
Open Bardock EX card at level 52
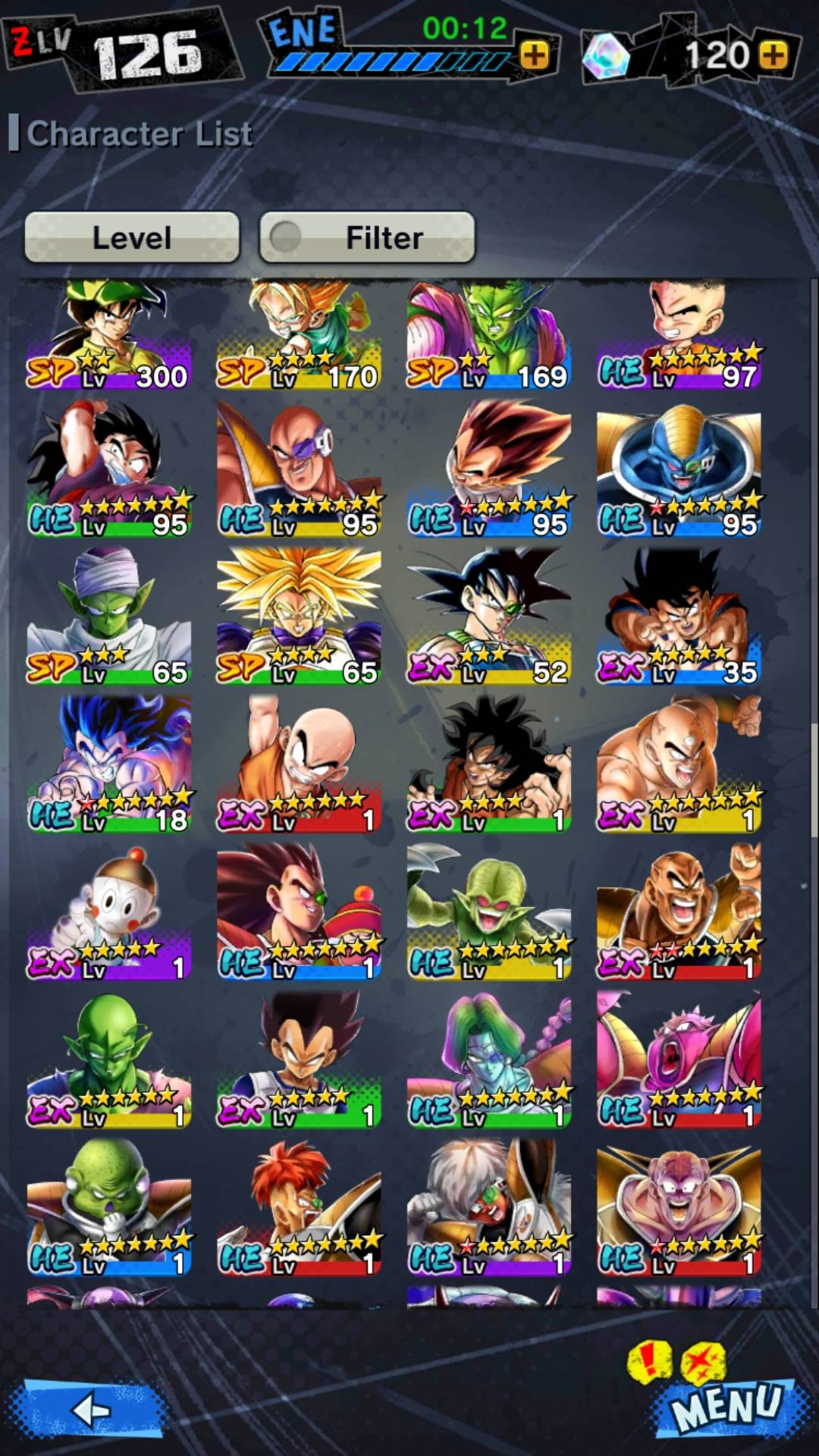tap(489, 616)
